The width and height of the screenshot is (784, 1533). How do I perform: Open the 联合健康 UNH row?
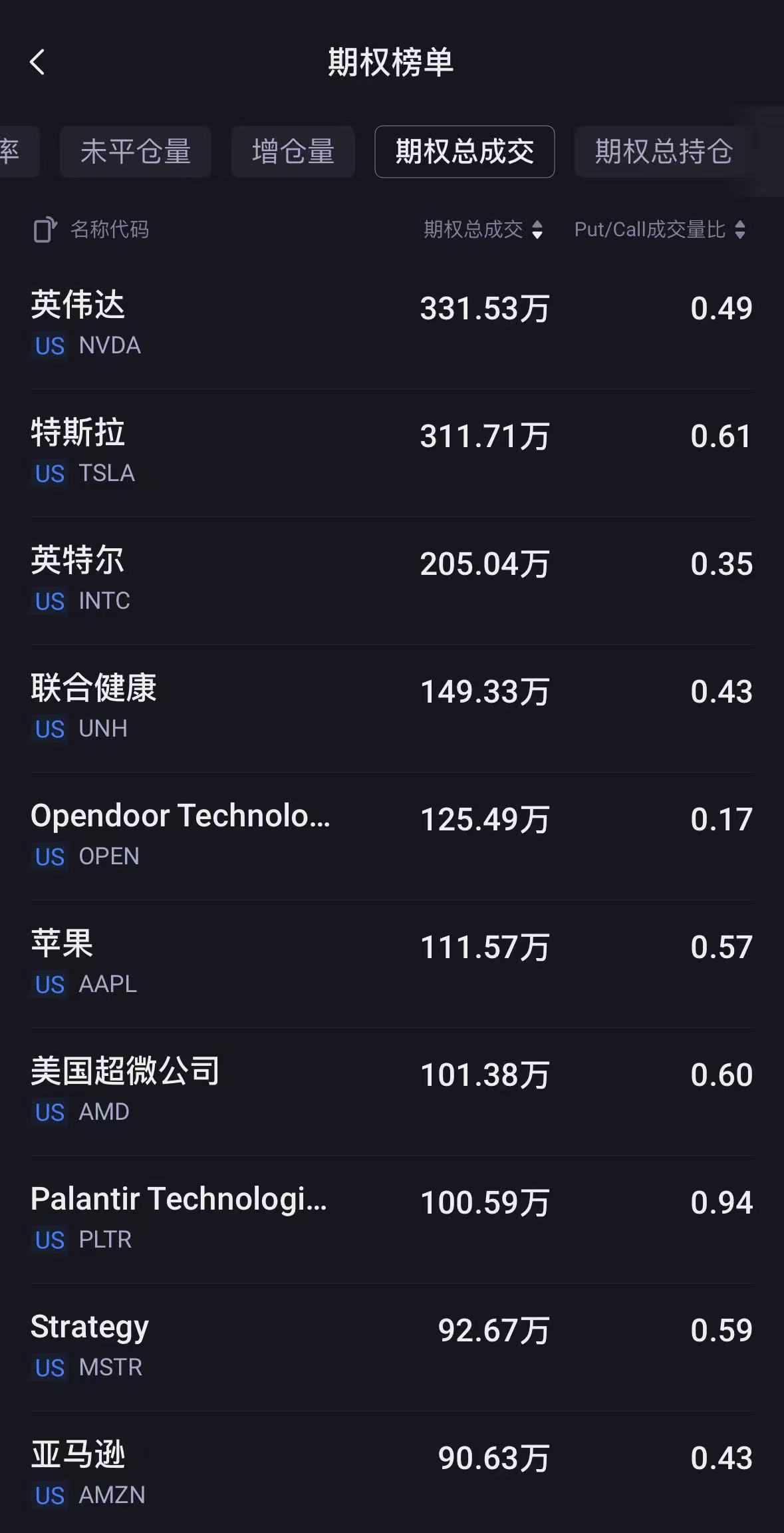coord(392,709)
